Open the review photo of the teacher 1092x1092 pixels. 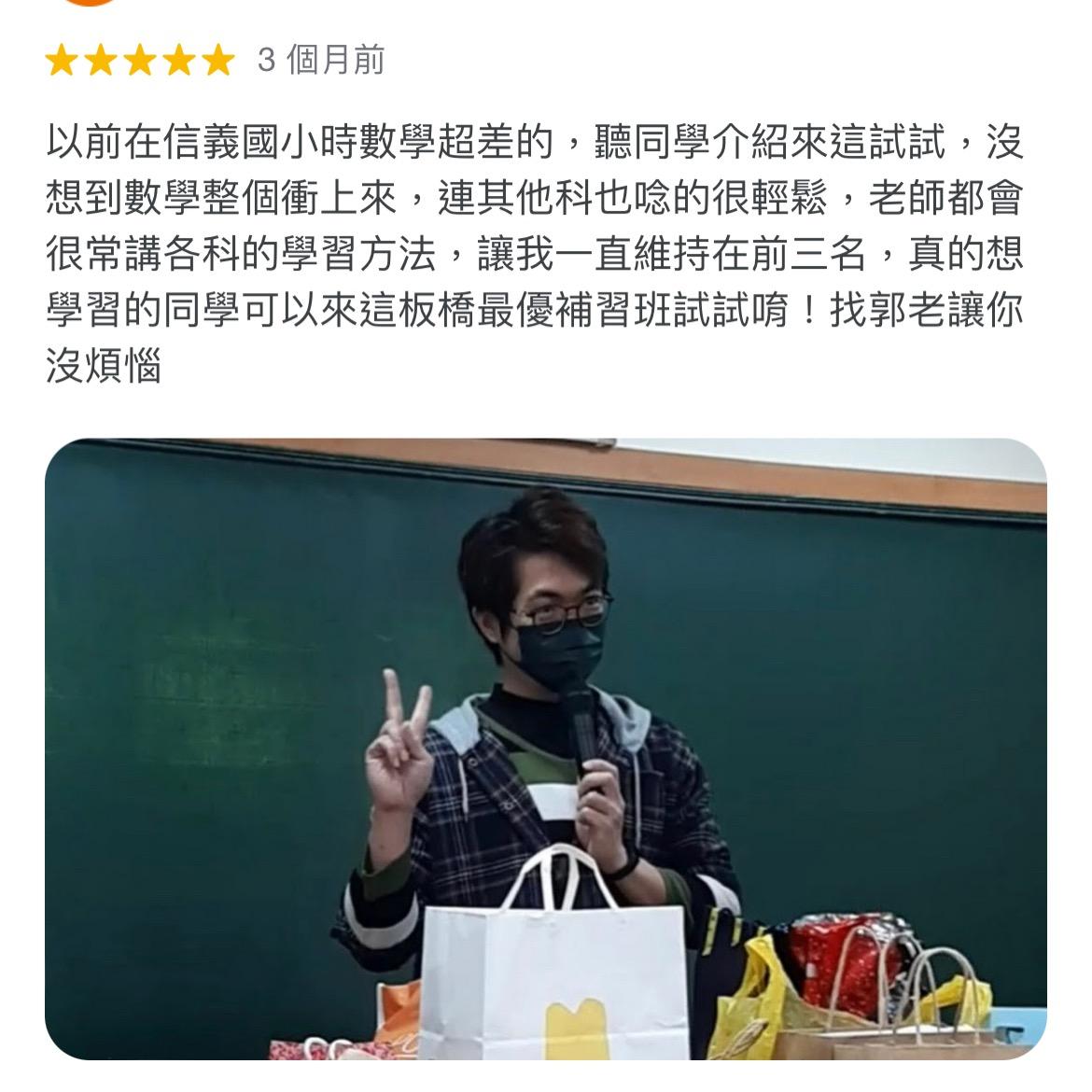pos(545,747)
